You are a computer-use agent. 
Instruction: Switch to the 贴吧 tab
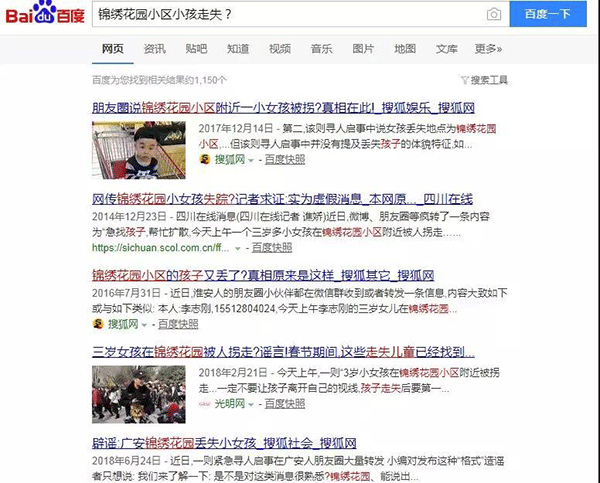point(196,49)
